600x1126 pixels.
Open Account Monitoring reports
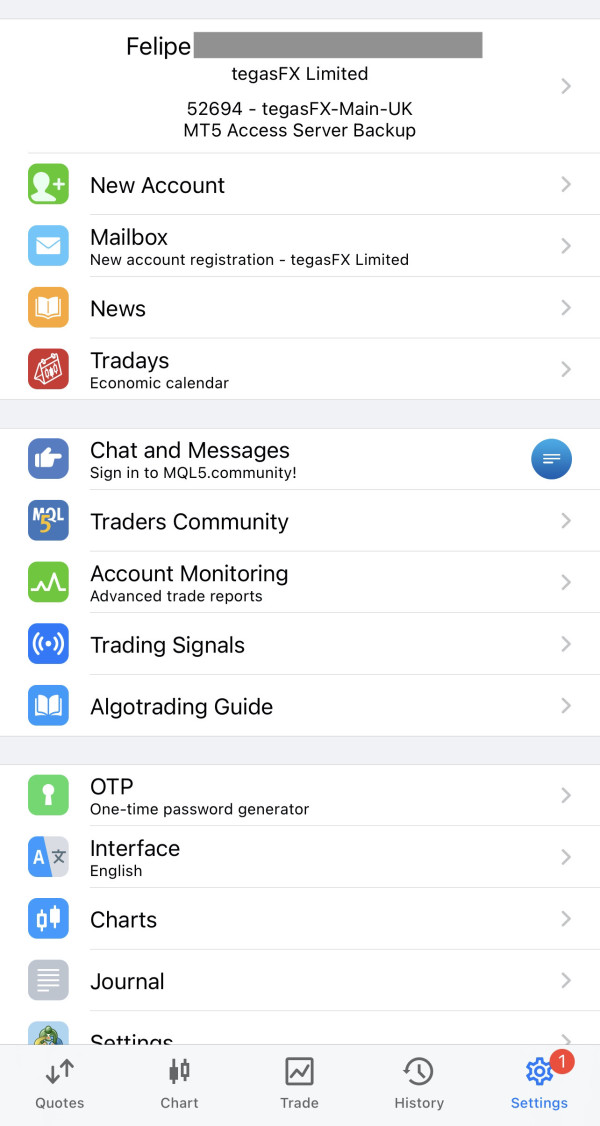point(300,582)
